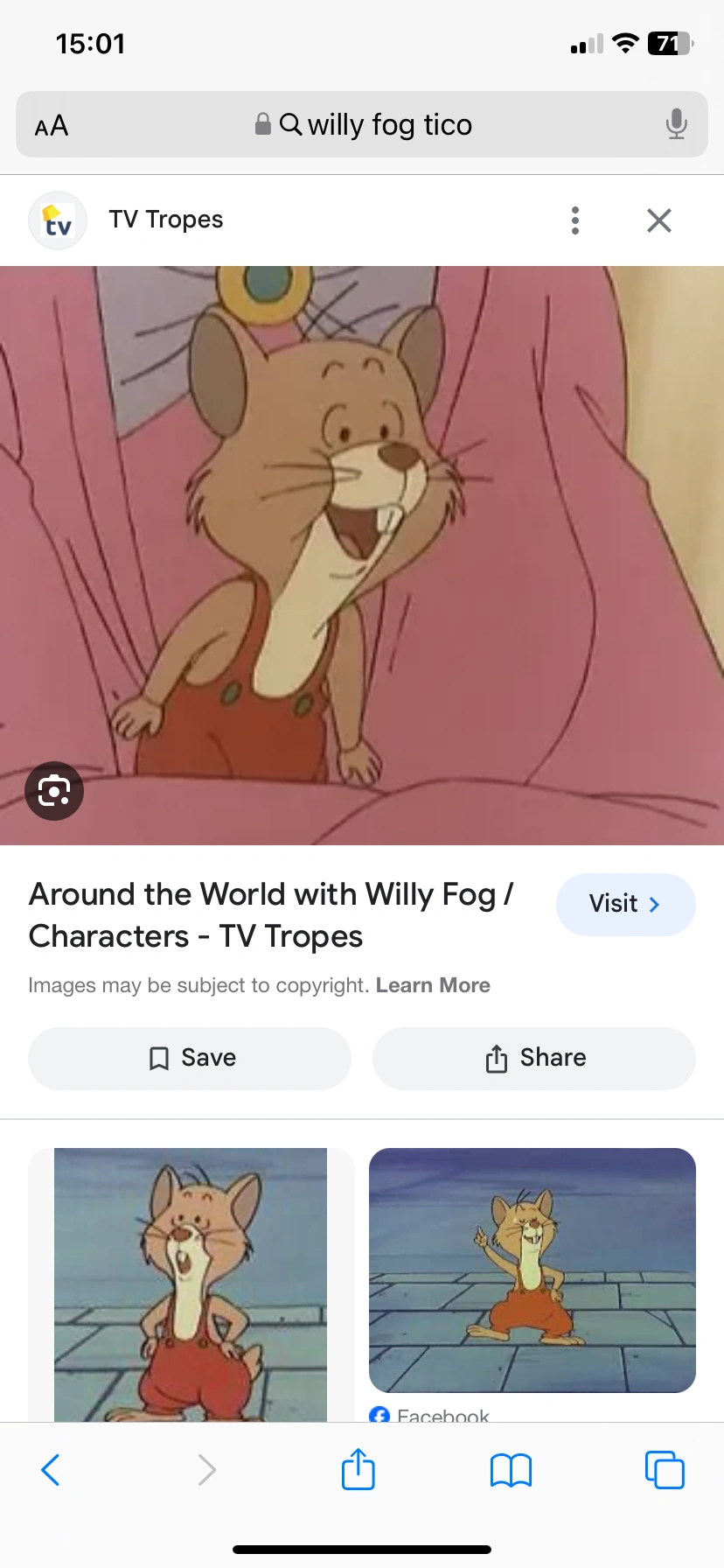The image size is (724, 1568).
Task: Tap the forward navigation arrow
Action: [x=206, y=1469]
